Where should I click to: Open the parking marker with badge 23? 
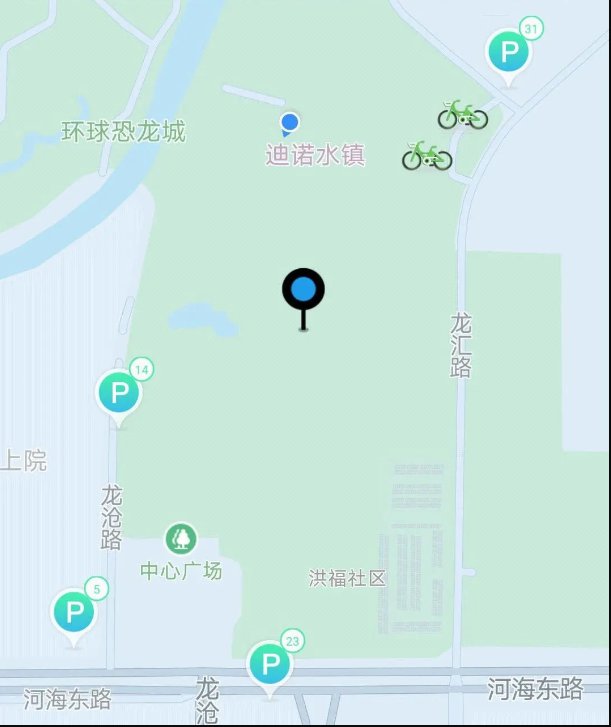pos(269,663)
